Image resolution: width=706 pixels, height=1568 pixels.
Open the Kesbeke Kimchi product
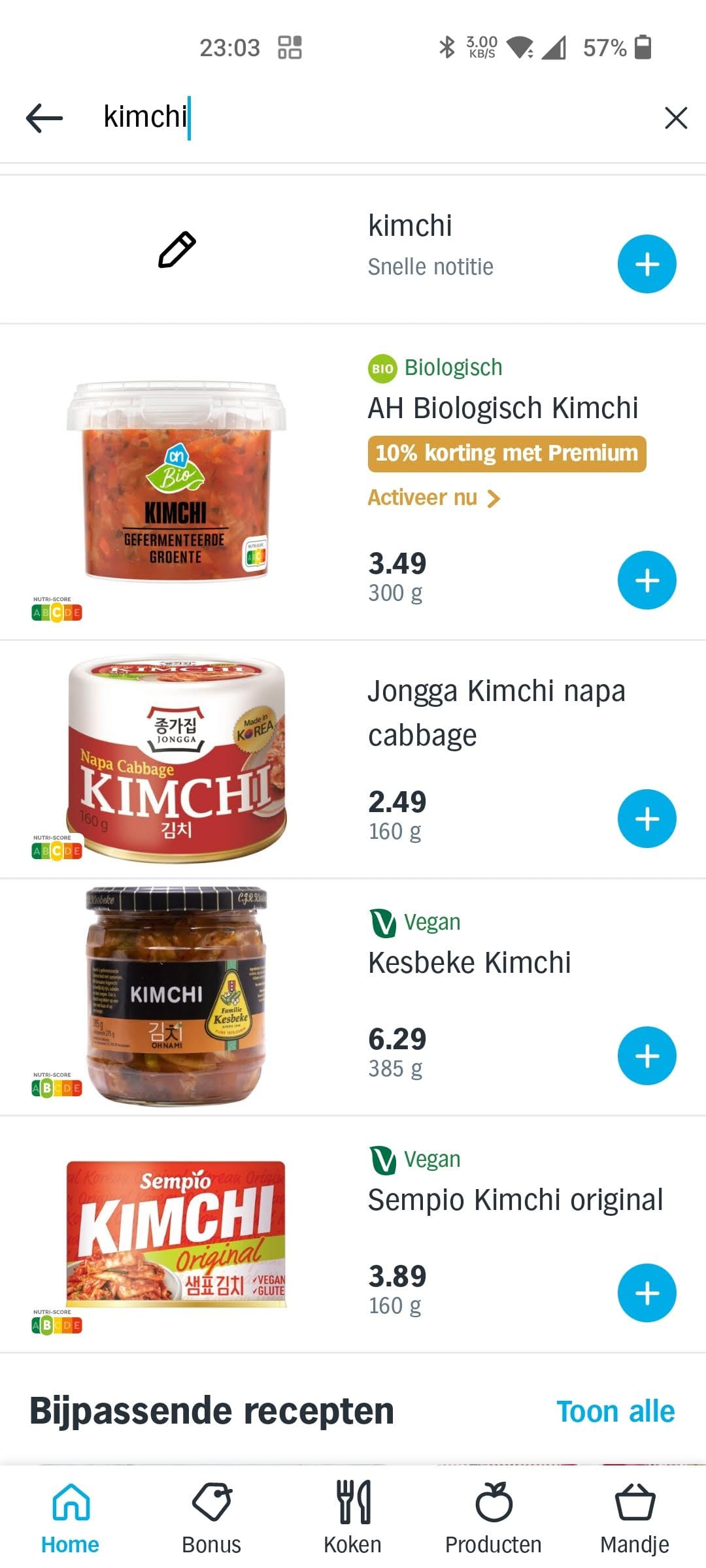tap(469, 963)
